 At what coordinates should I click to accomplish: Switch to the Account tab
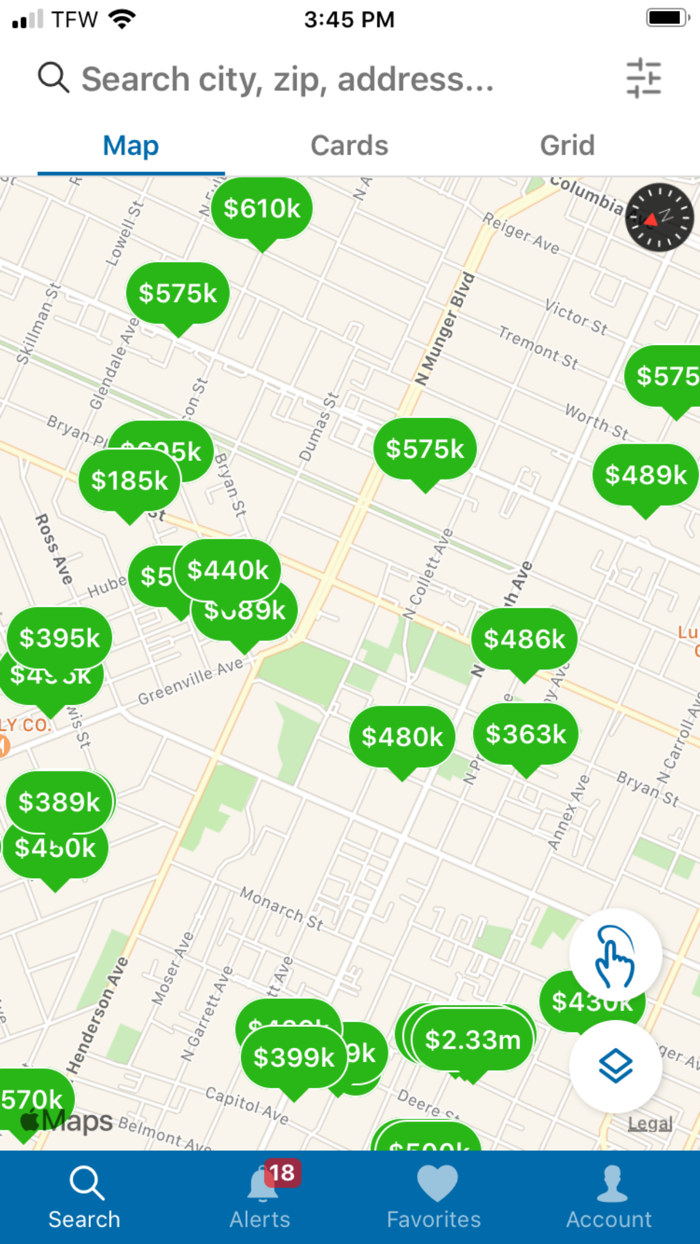(x=609, y=1197)
